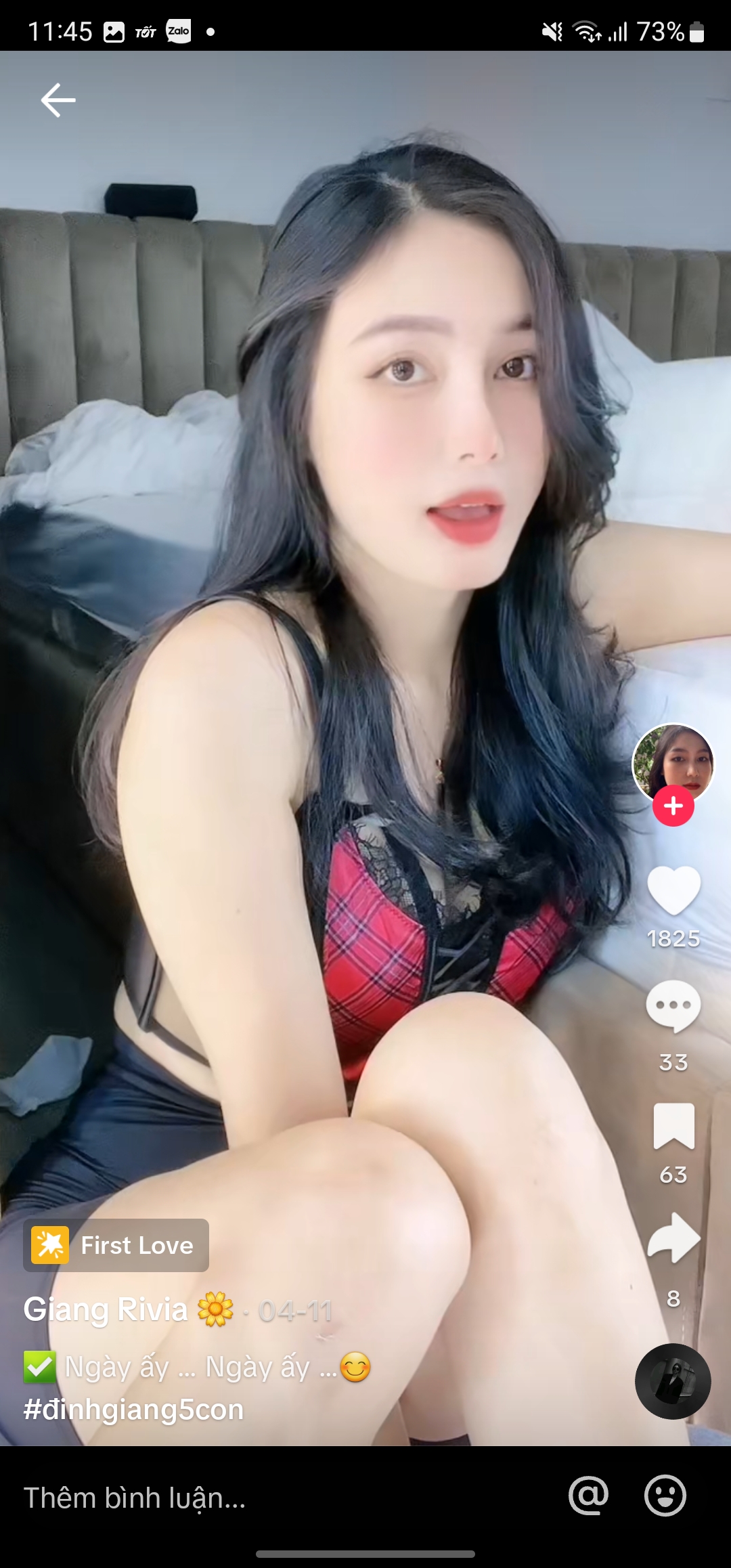Open the emoji picker for comments
731x1568 pixels.
(665, 1496)
